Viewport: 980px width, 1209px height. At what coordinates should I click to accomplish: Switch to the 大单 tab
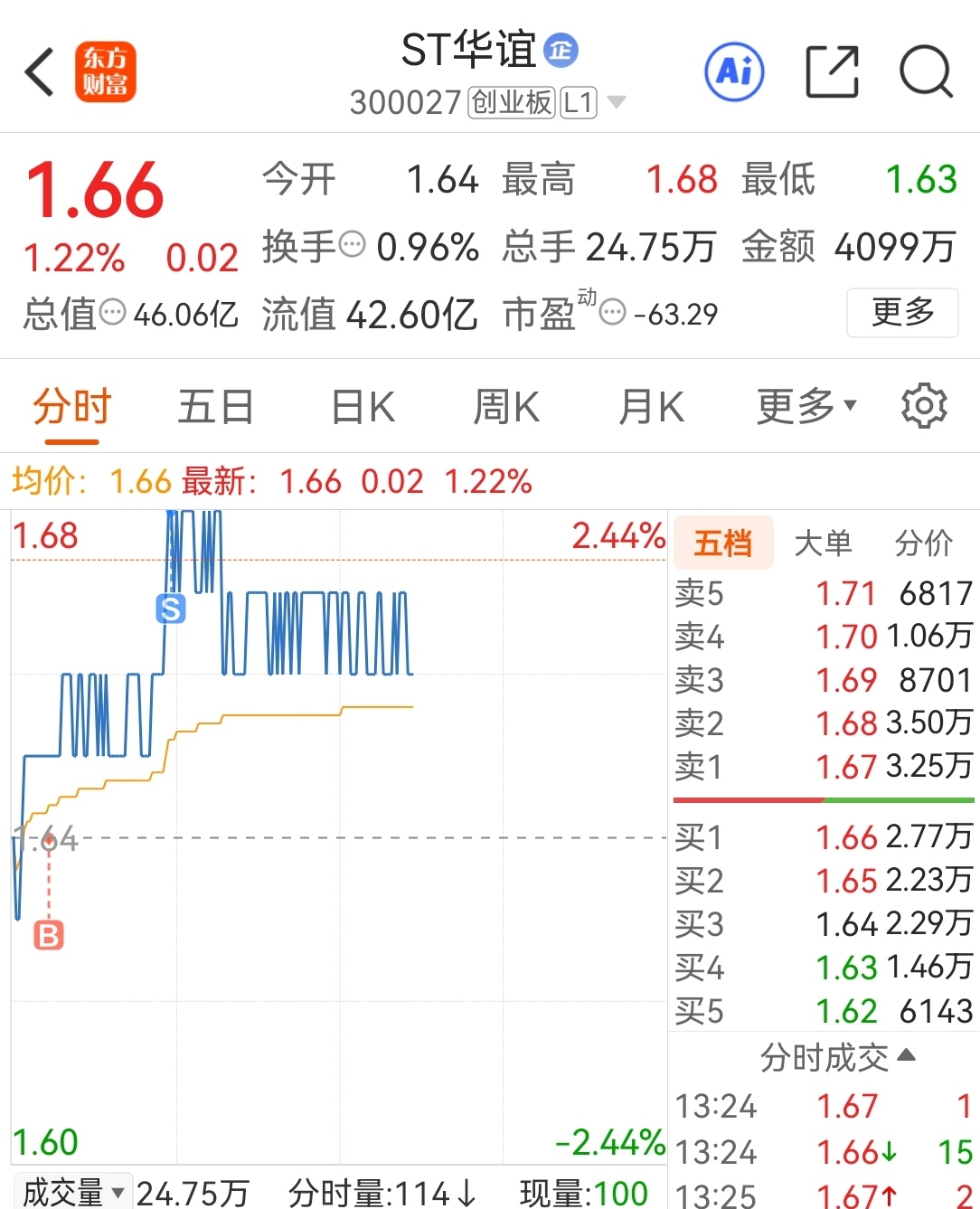(x=823, y=543)
